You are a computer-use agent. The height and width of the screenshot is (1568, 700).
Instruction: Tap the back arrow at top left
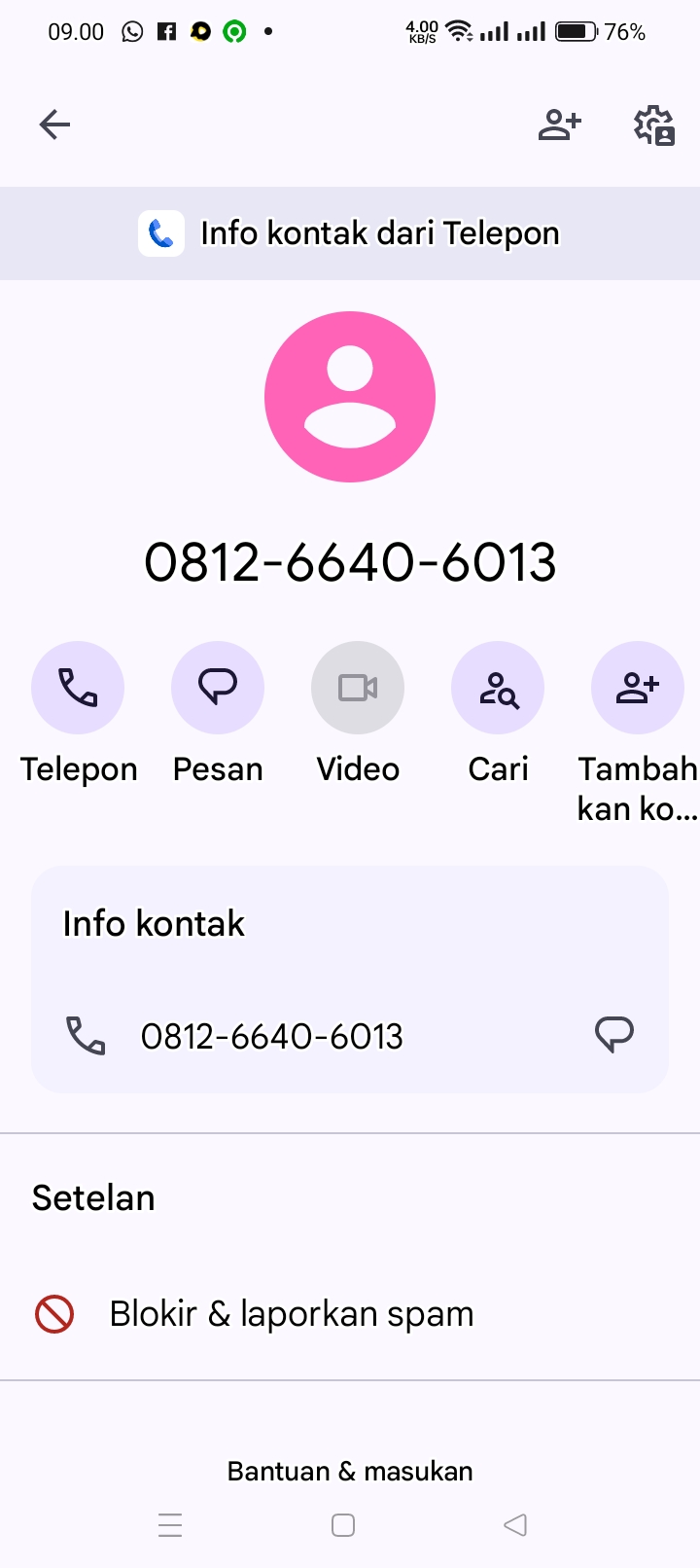click(x=54, y=125)
